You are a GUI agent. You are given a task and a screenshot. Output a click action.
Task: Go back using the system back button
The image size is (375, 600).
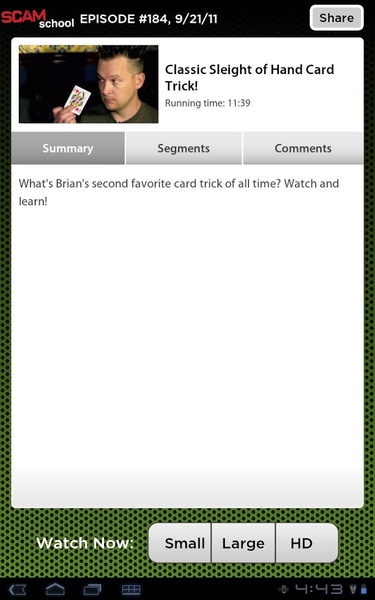18,589
